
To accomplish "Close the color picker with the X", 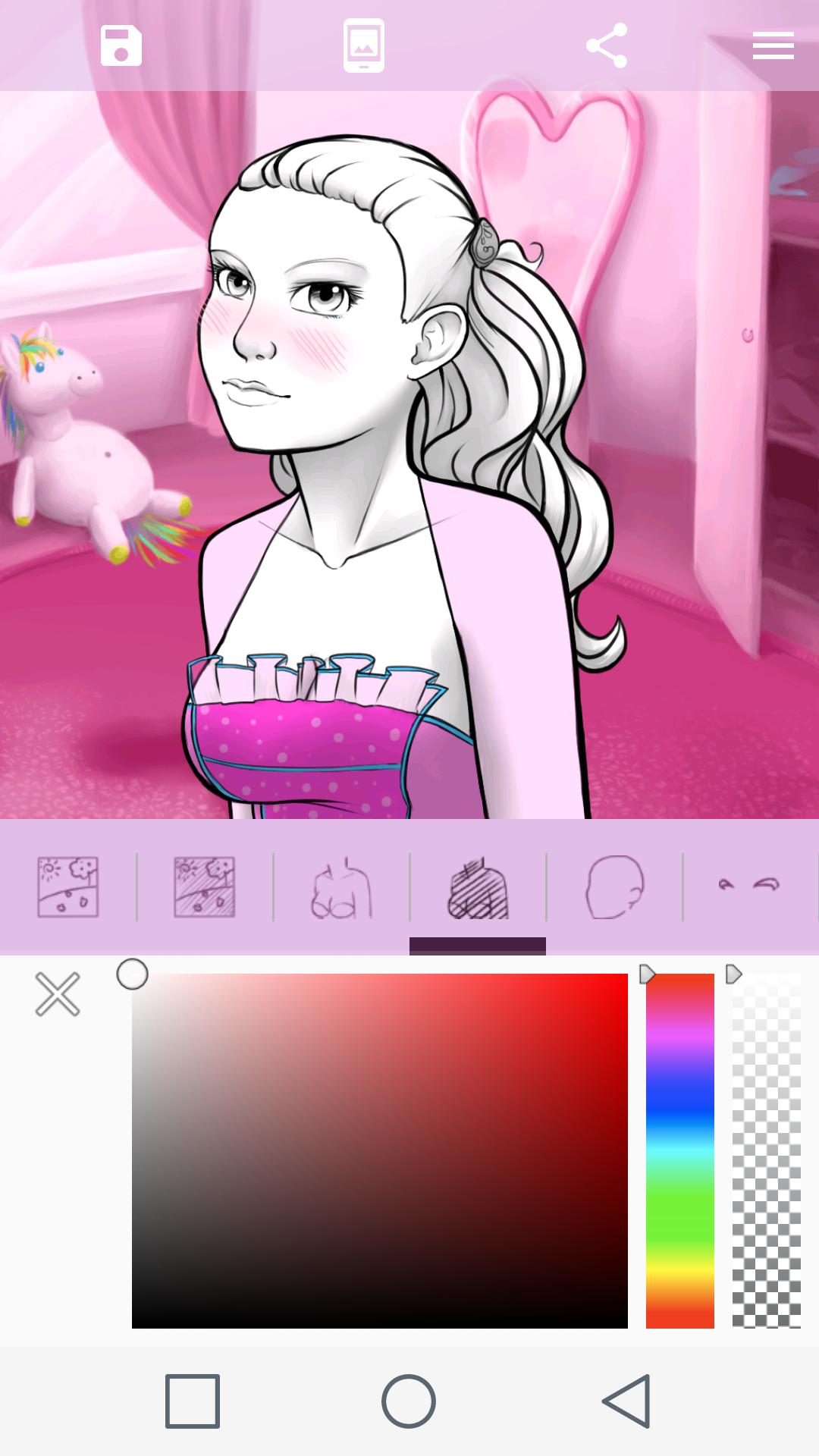I will point(57,993).
